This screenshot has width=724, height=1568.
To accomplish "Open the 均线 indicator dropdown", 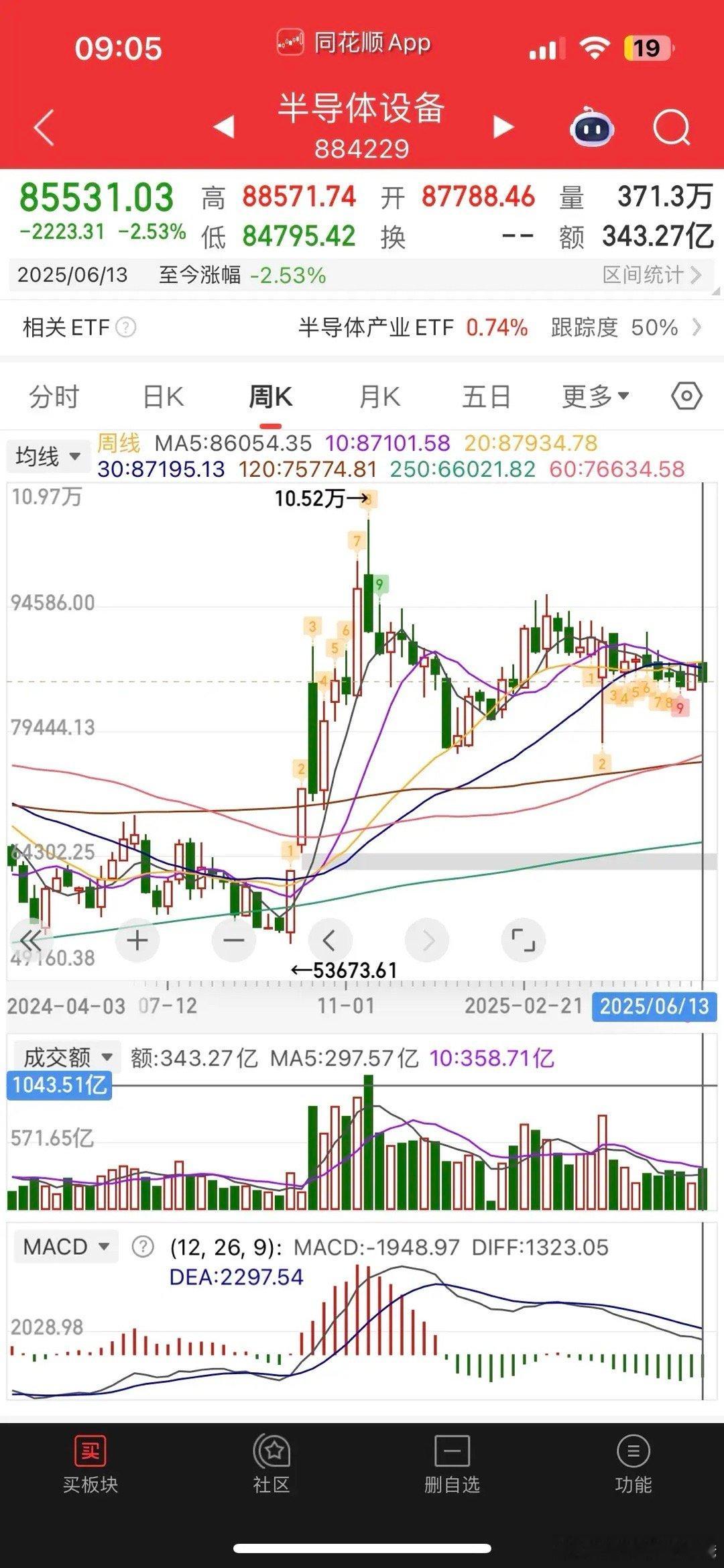I will pos(48,457).
